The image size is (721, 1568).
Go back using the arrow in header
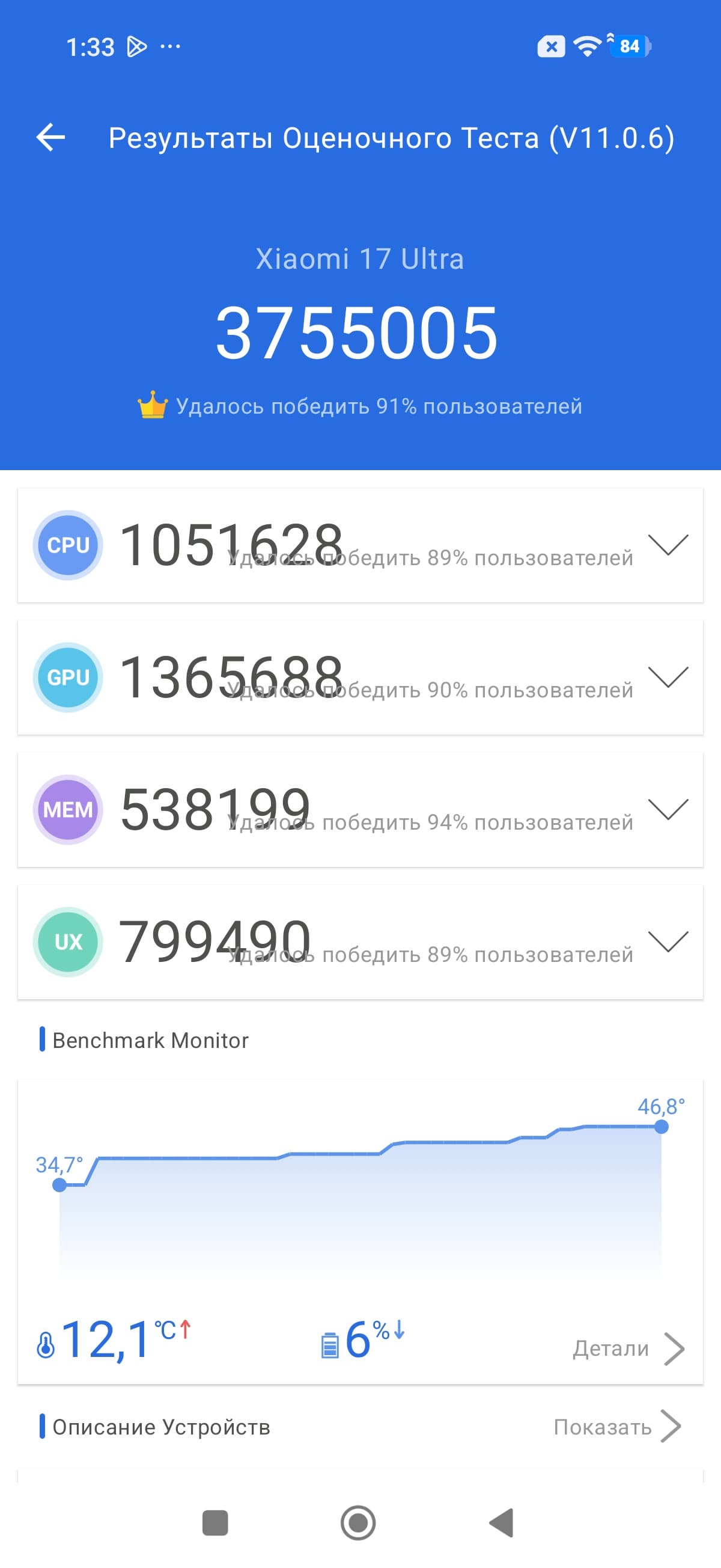(x=50, y=137)
